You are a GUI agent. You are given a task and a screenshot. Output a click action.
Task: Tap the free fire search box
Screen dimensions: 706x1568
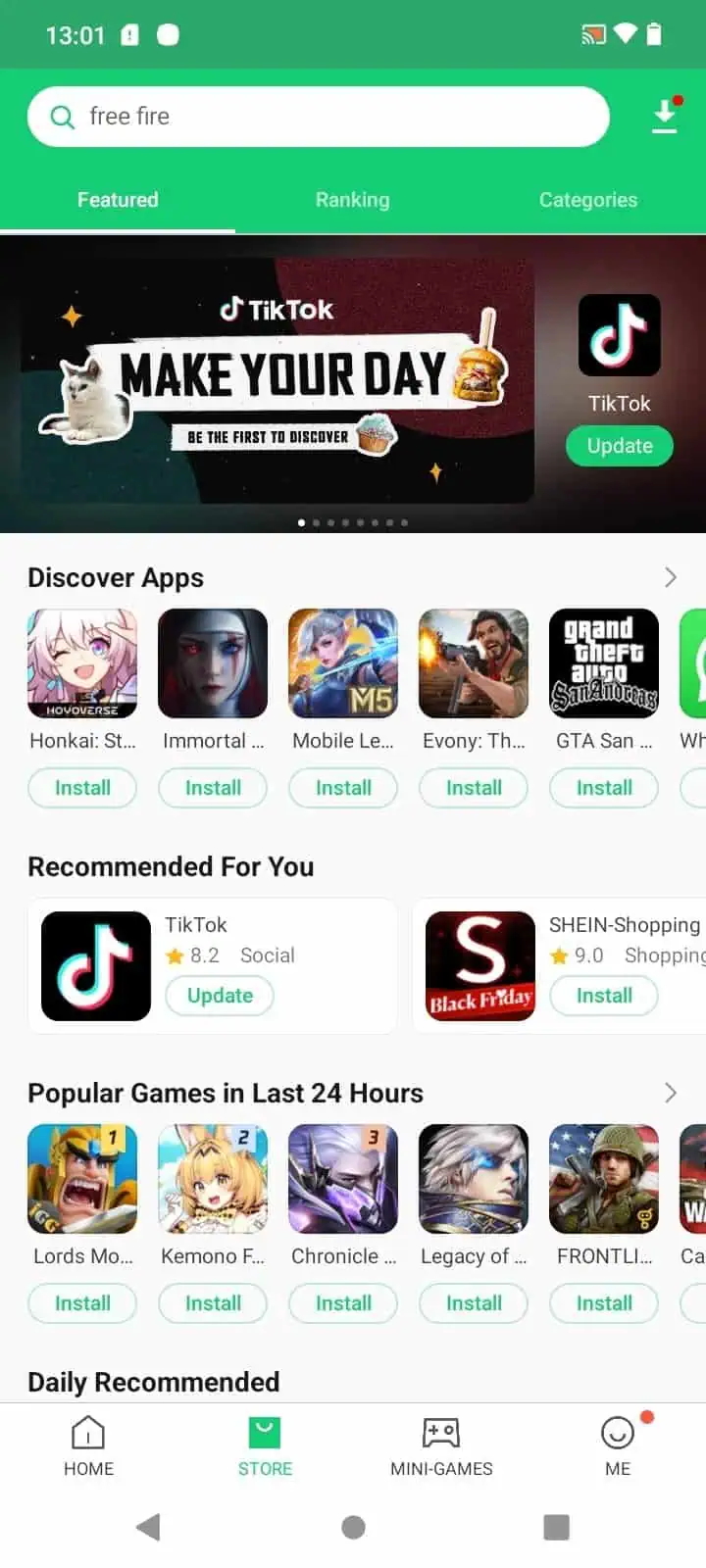click(319, 117)
